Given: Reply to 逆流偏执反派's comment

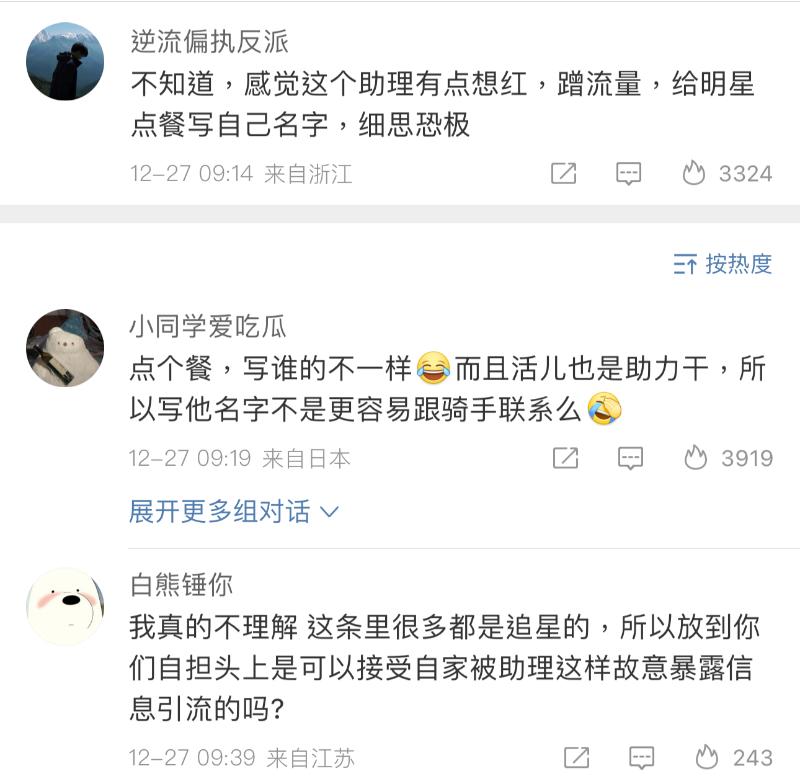Looking at the screenshot, I should [x=628, y=174].
